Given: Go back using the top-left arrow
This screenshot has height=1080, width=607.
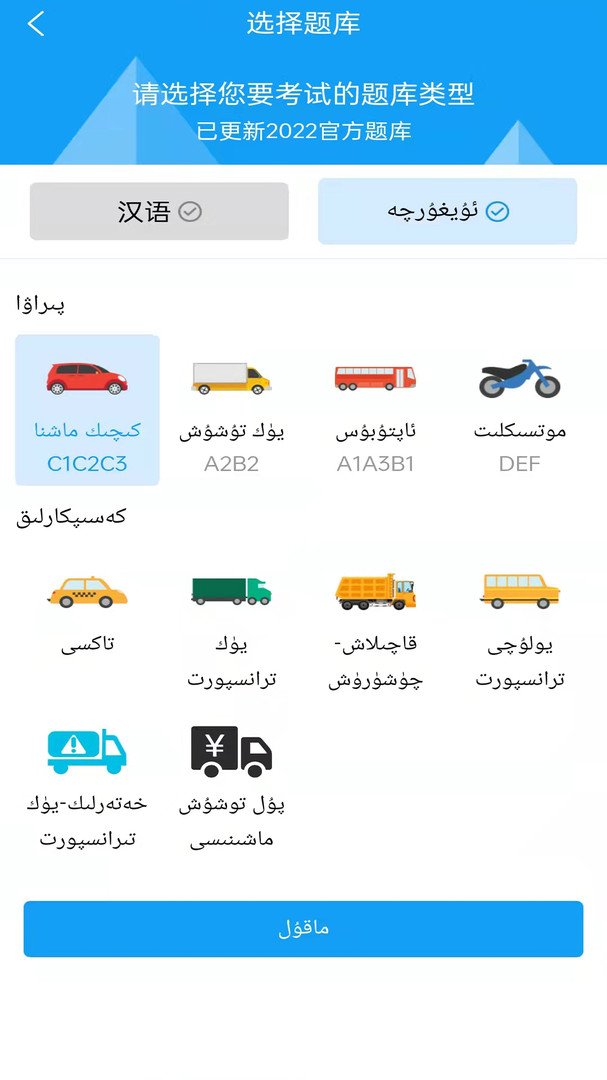Looking at the screenshot, I should 37,24.
